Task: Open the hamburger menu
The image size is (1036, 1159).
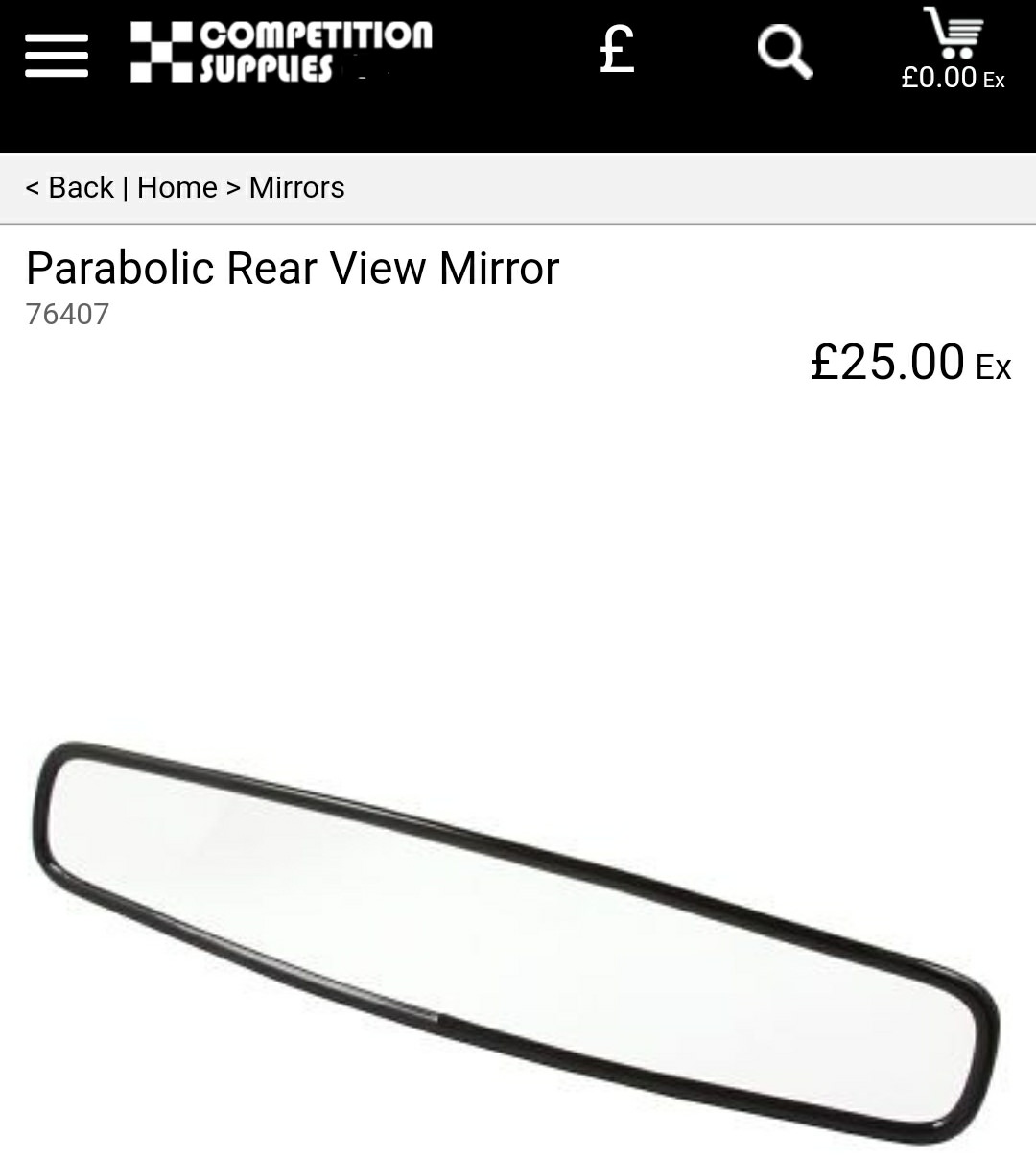Action: click(x=57, y=55)
